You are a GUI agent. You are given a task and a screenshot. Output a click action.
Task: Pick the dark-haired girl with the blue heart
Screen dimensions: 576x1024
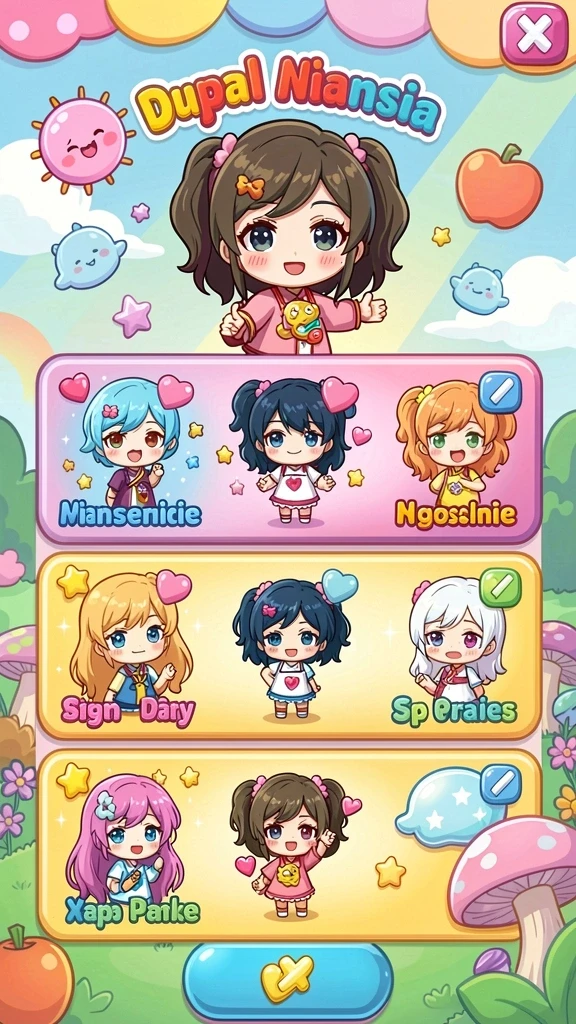tap(293, 647)
